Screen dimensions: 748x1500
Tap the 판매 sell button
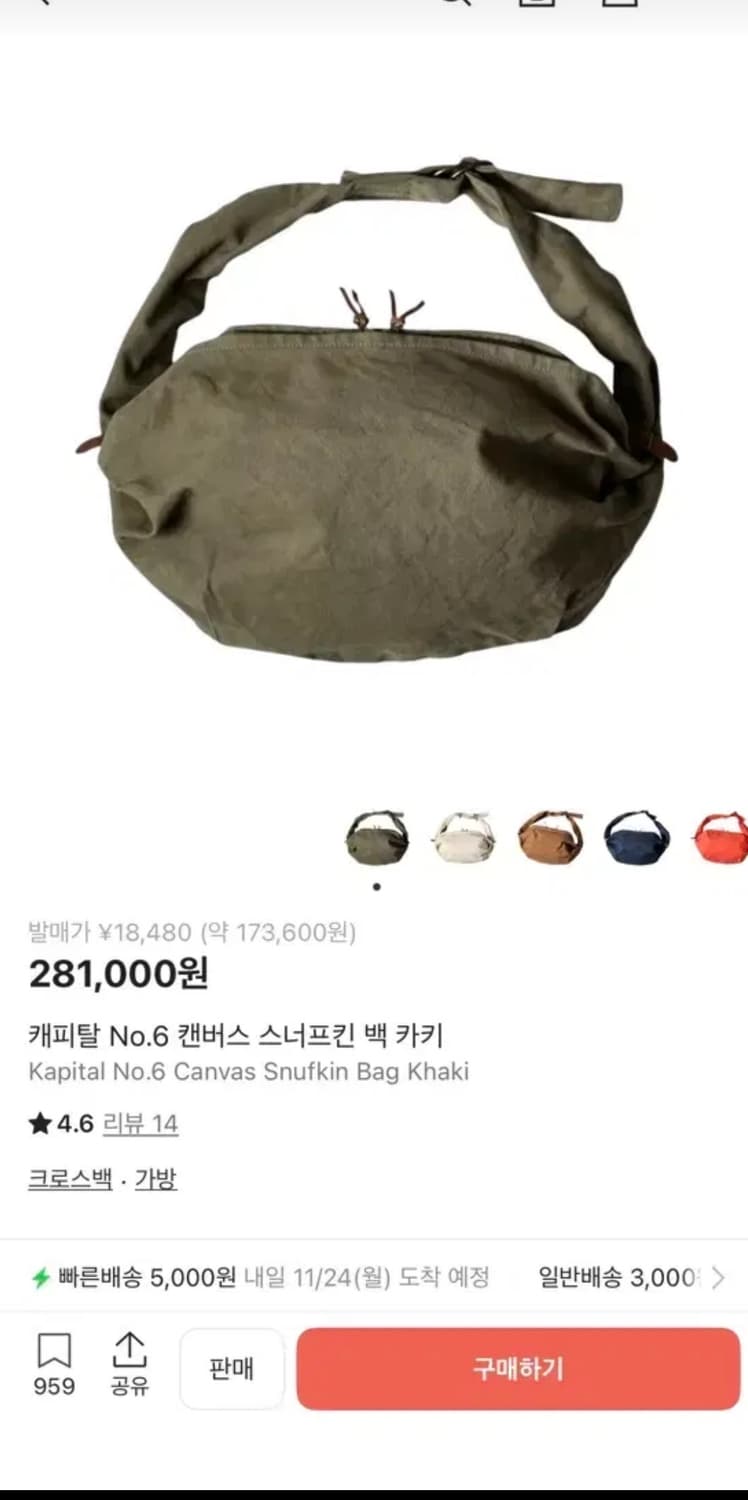click(x=232, y=1368)
